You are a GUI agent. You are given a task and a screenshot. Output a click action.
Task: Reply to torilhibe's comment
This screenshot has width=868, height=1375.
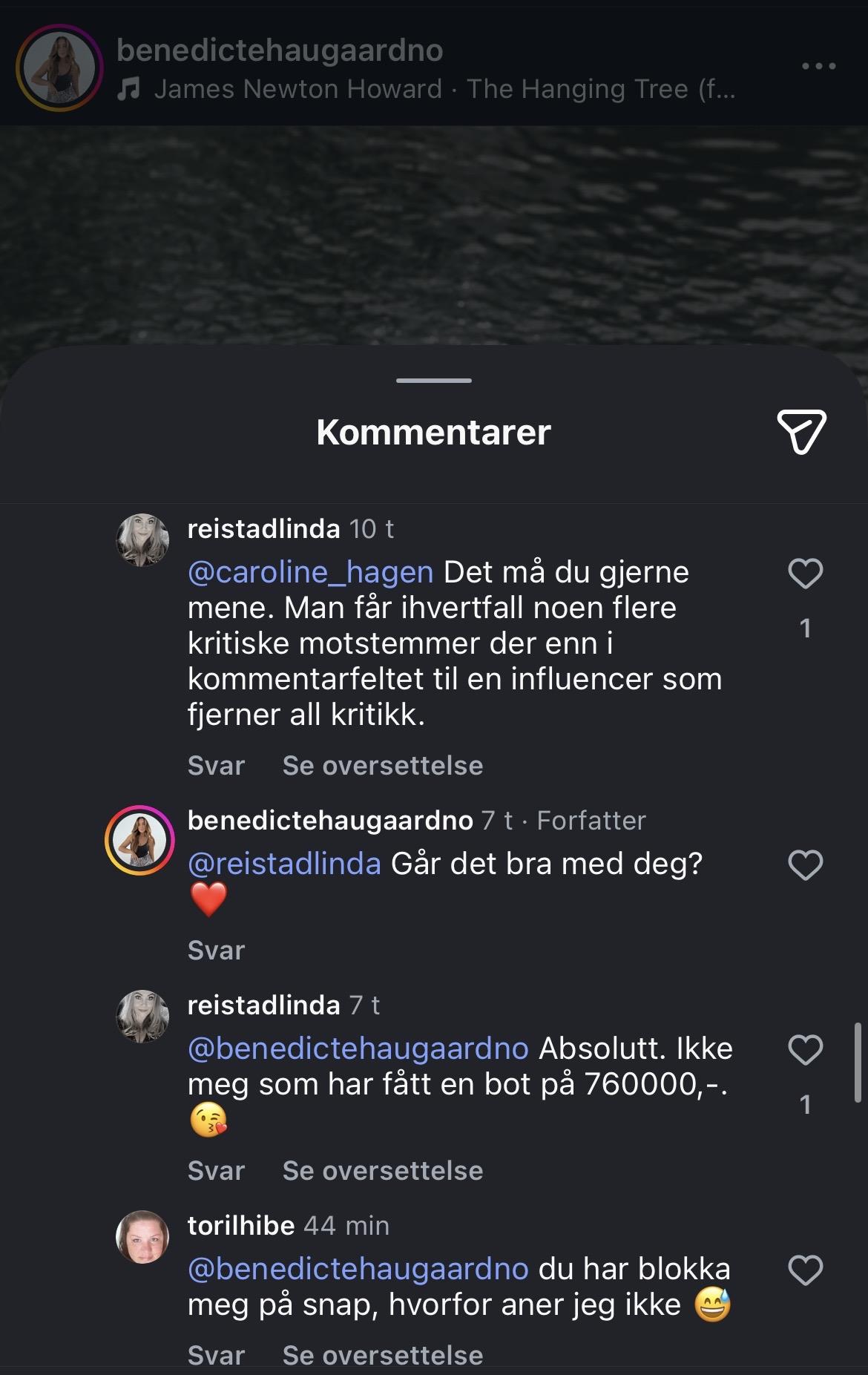[x=216, y=1356]
